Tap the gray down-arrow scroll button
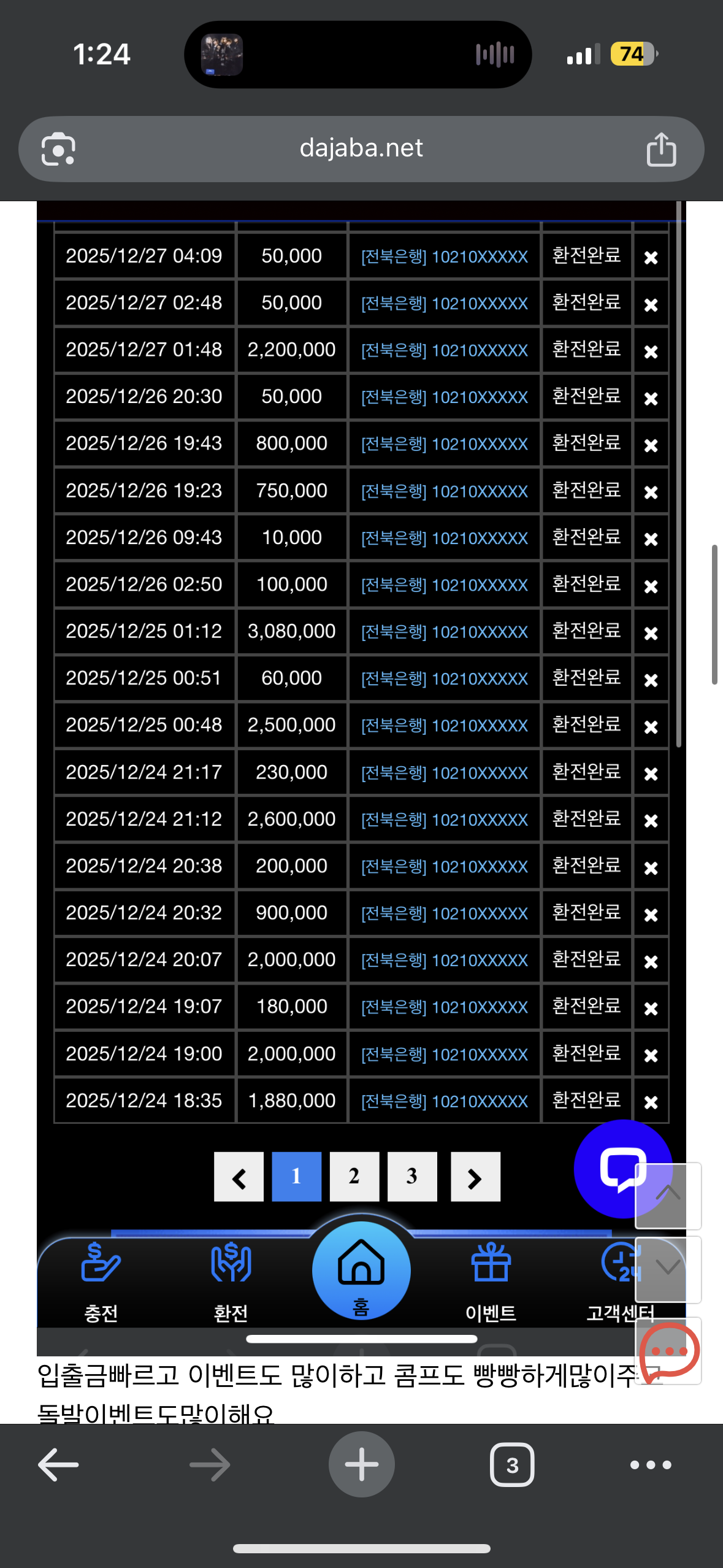The width and height of the screenshot is (723, 1568). (x=668, y=1269)
